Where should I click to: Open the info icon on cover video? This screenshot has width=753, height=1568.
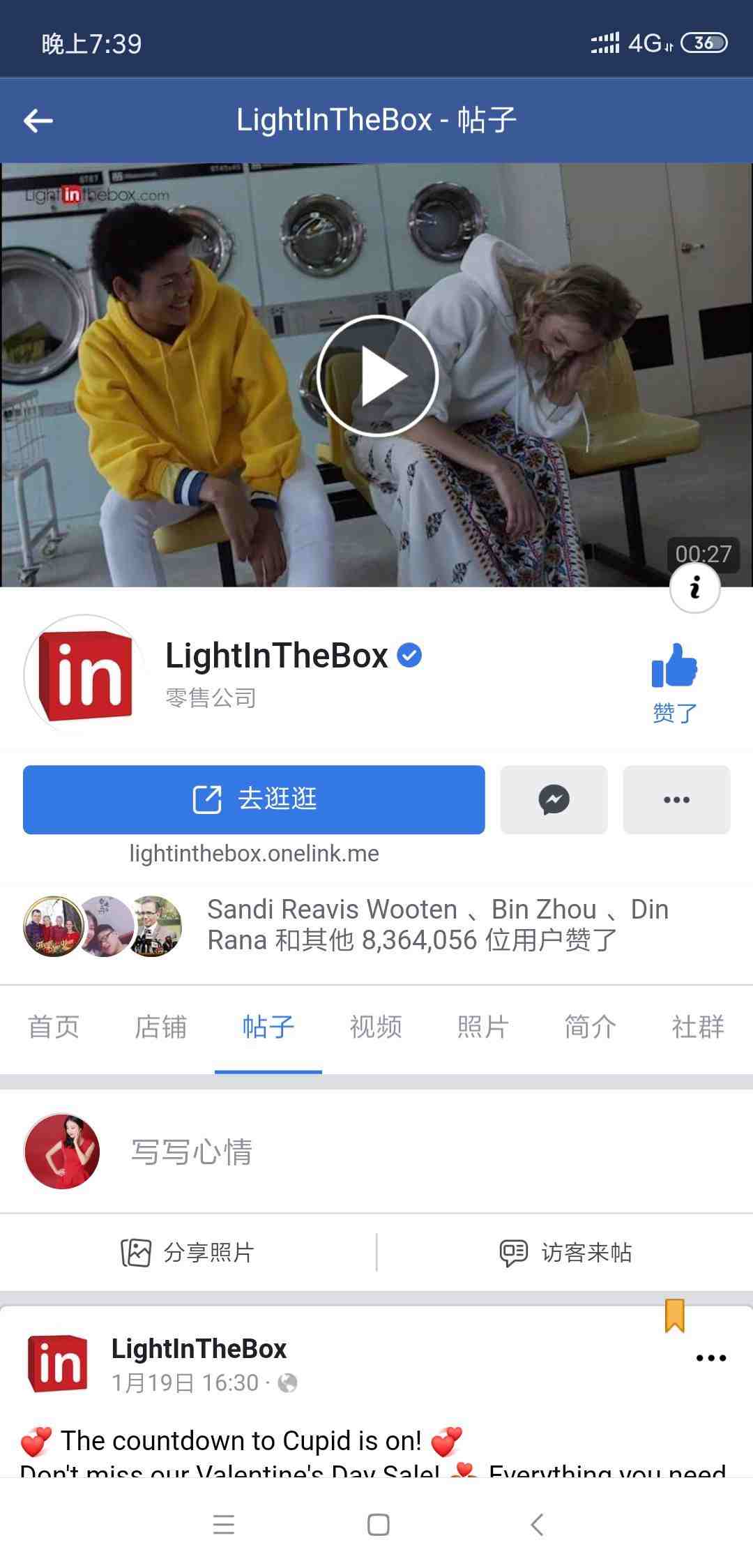(694, 588)
